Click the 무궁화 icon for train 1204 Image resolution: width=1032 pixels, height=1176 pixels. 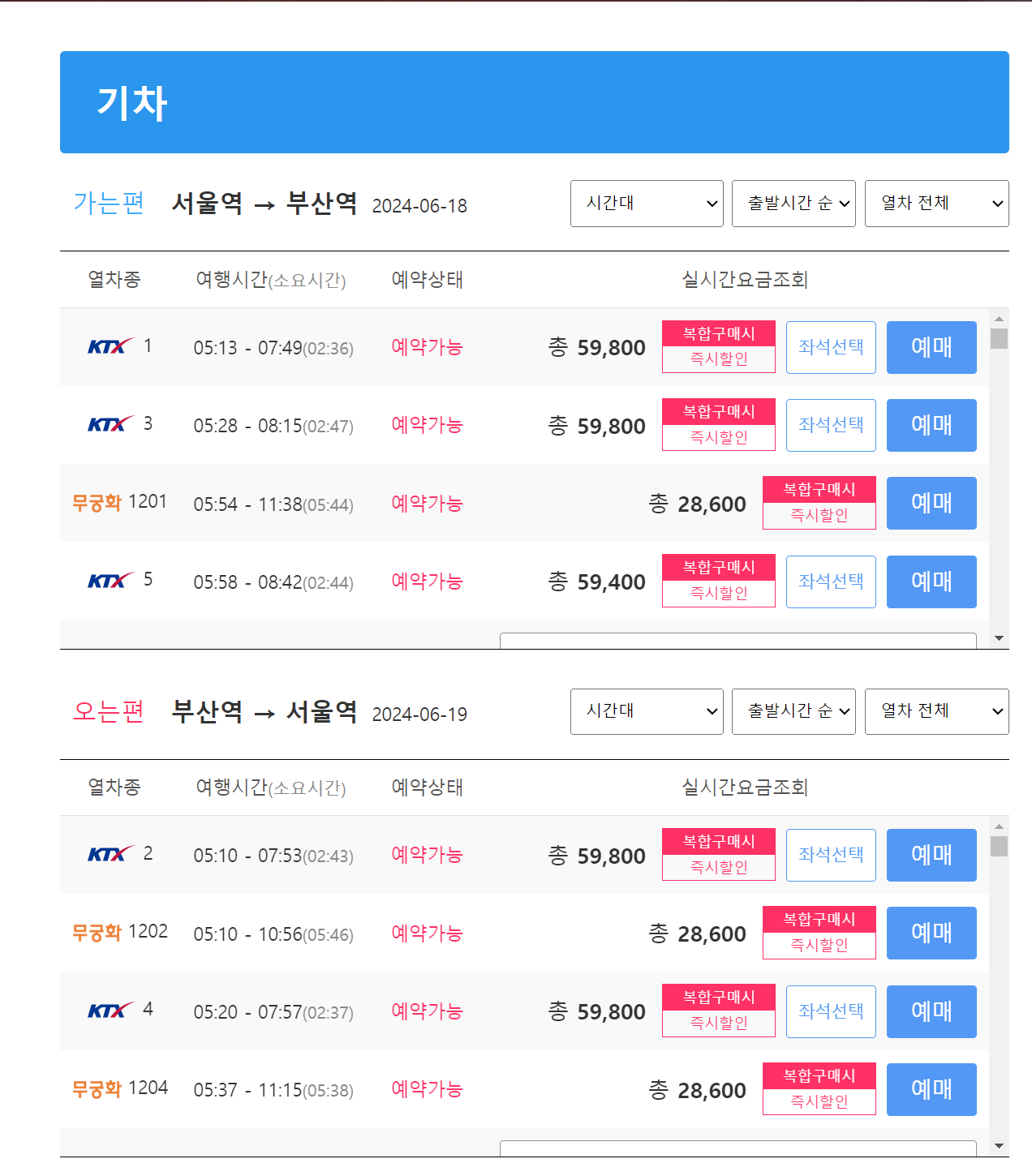pyautogui.click(x=96, y=1089)
